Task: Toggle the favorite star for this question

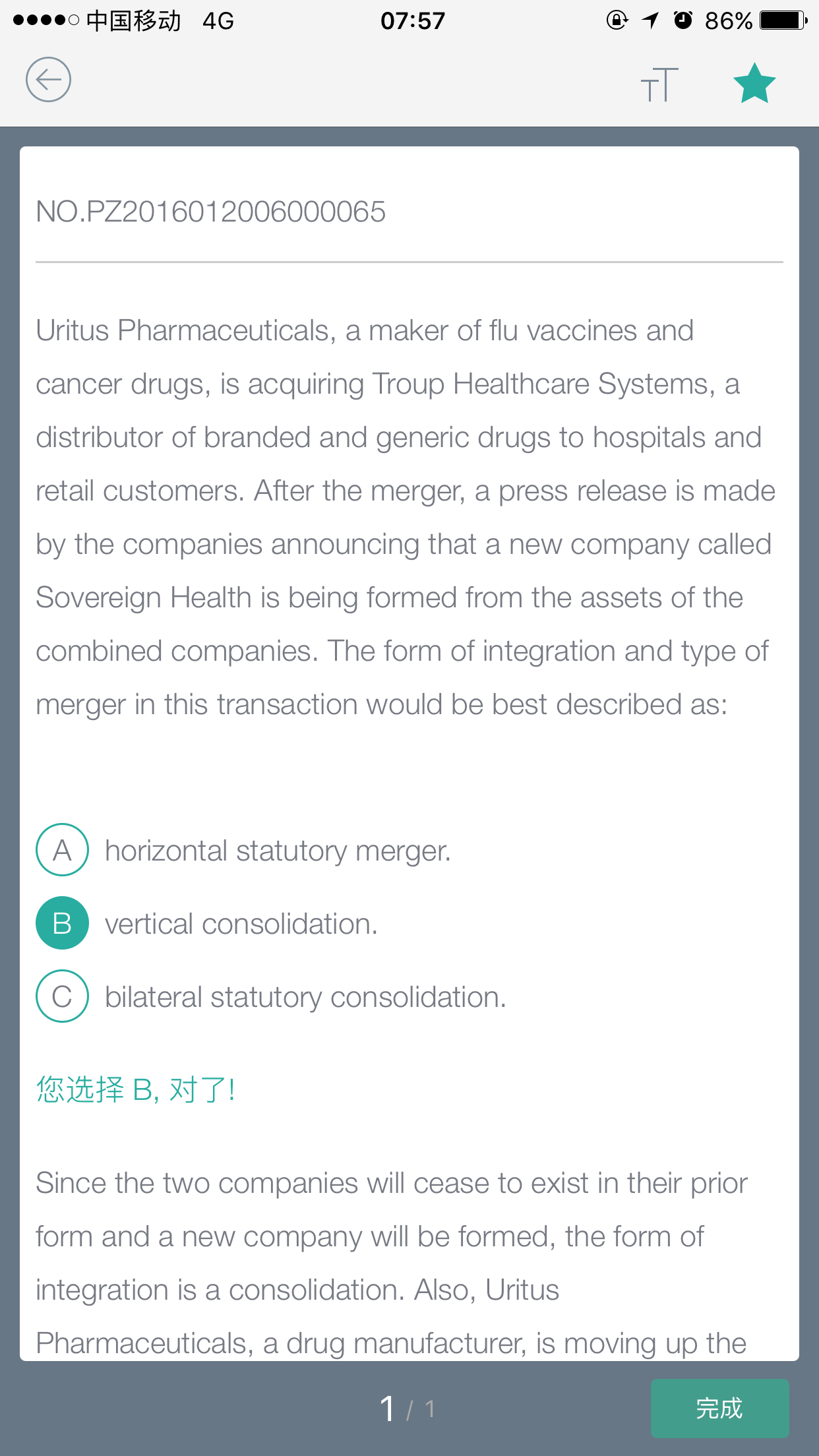Action: click(x=754, y=84)
